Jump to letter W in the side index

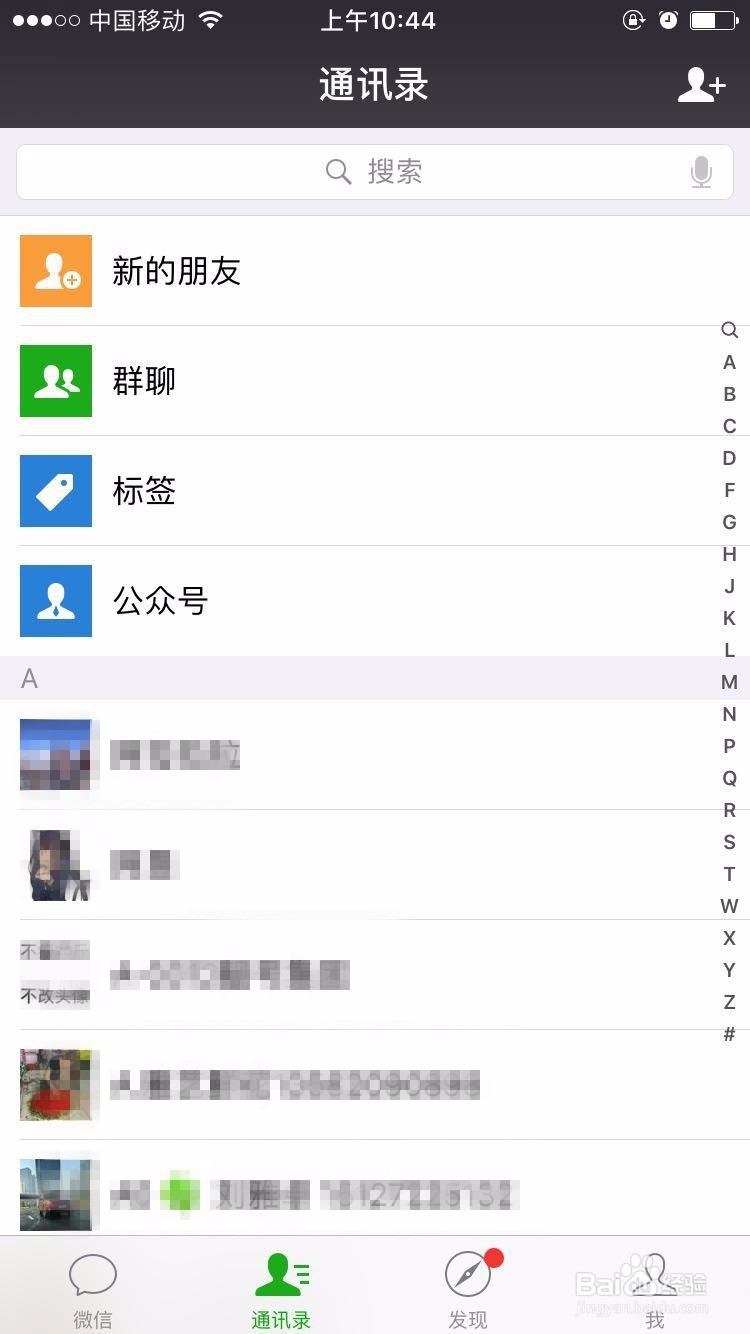click(x=728, y=906)
